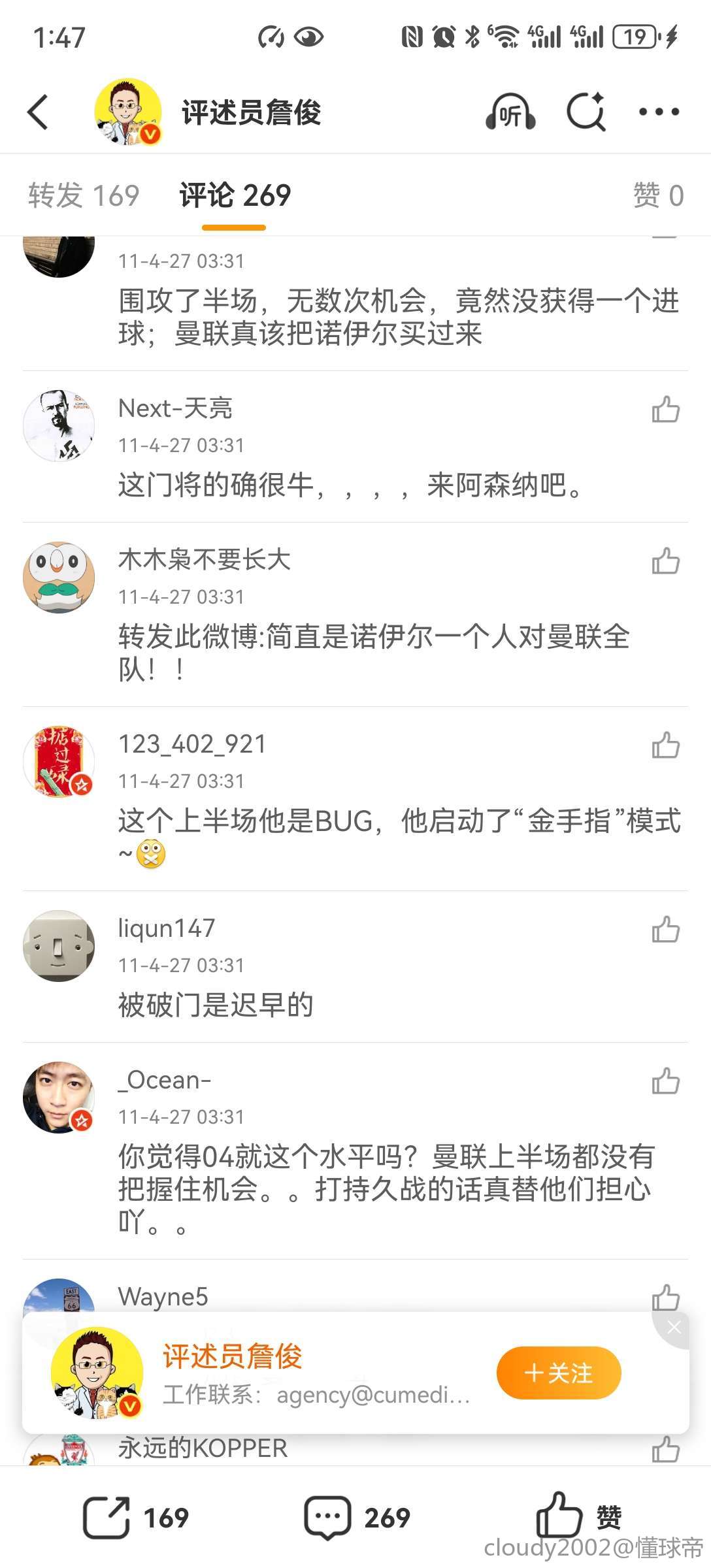
Task: Open the three-dot overflow menu
Action: point(659,112)
